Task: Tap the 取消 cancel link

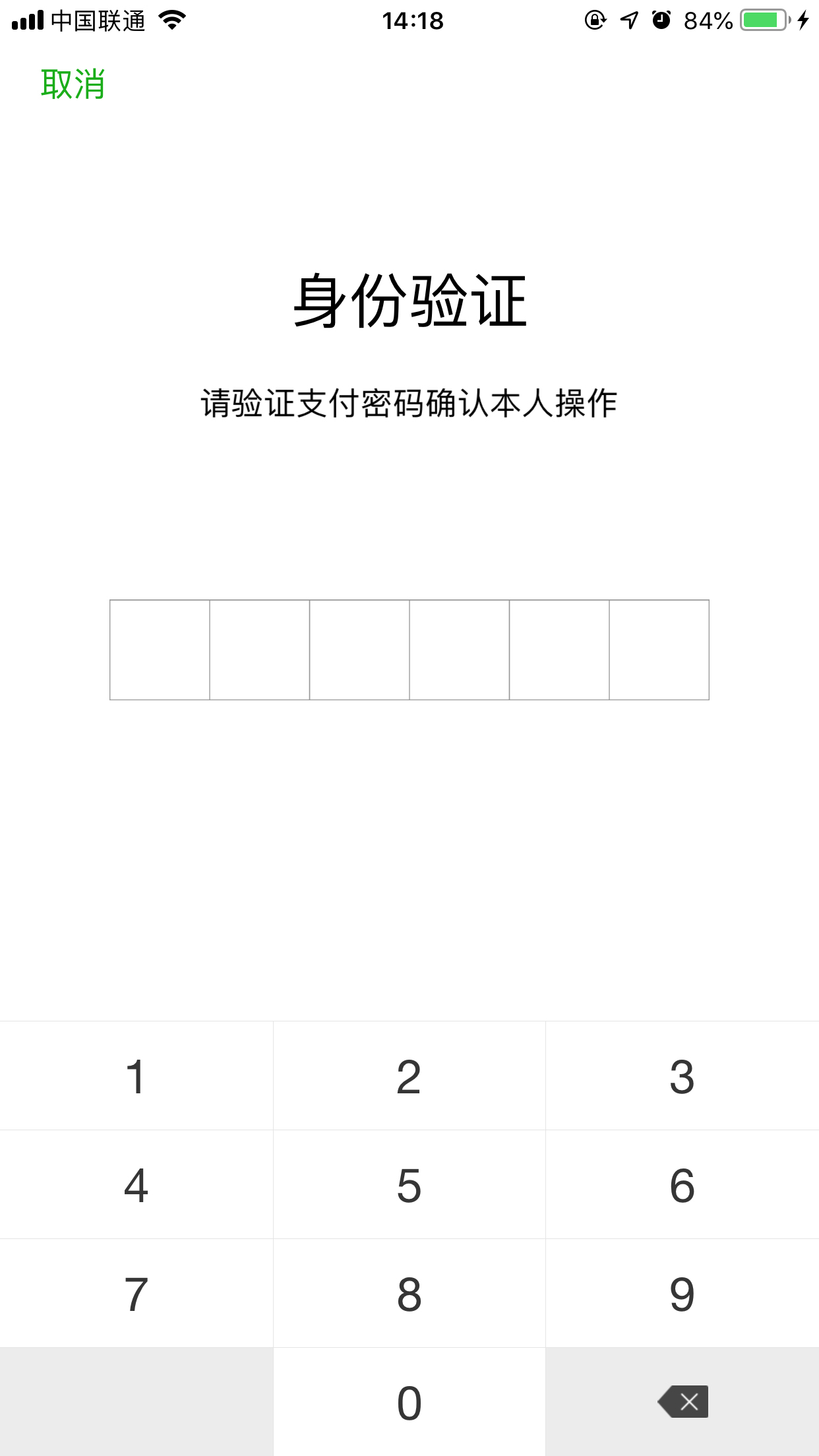Action: 73,84
